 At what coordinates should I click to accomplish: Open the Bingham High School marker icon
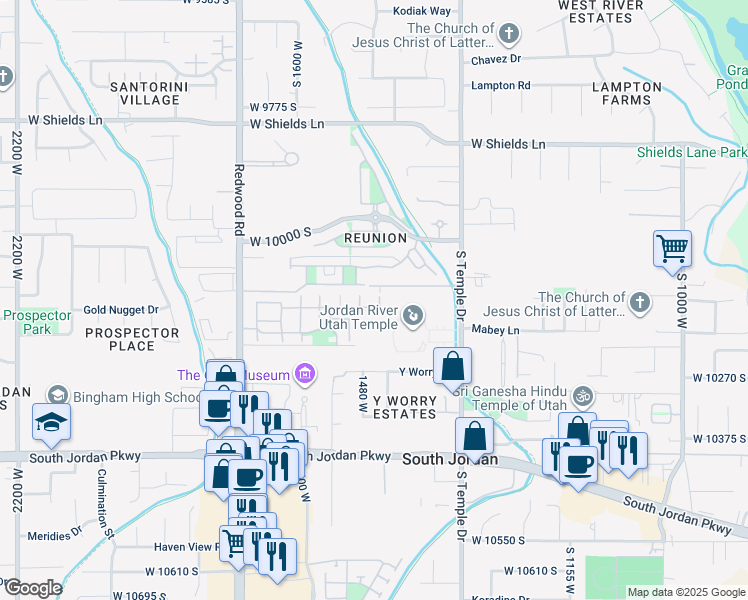coord(58,395)
